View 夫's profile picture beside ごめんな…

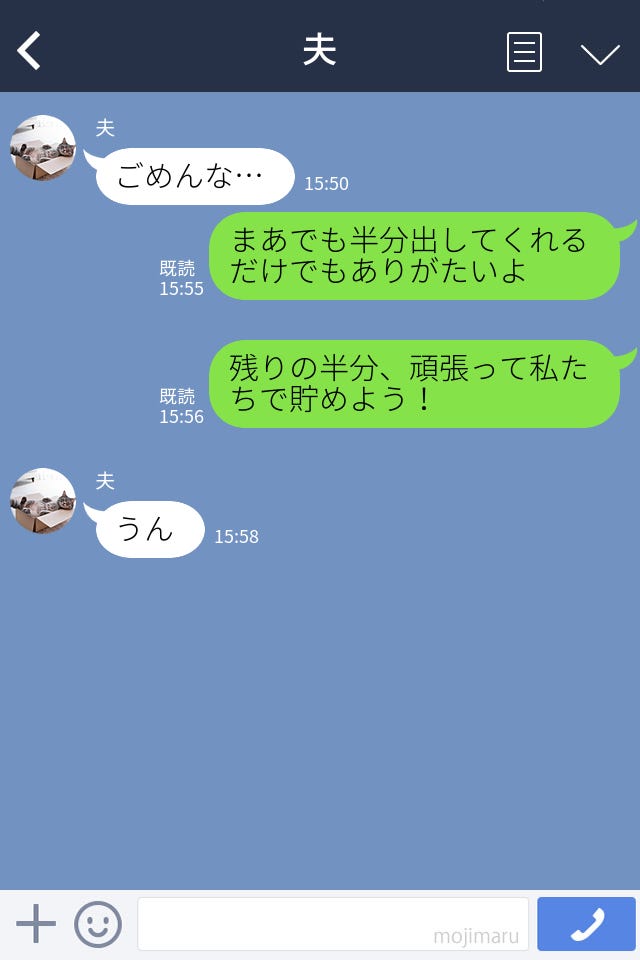point(43,148)
